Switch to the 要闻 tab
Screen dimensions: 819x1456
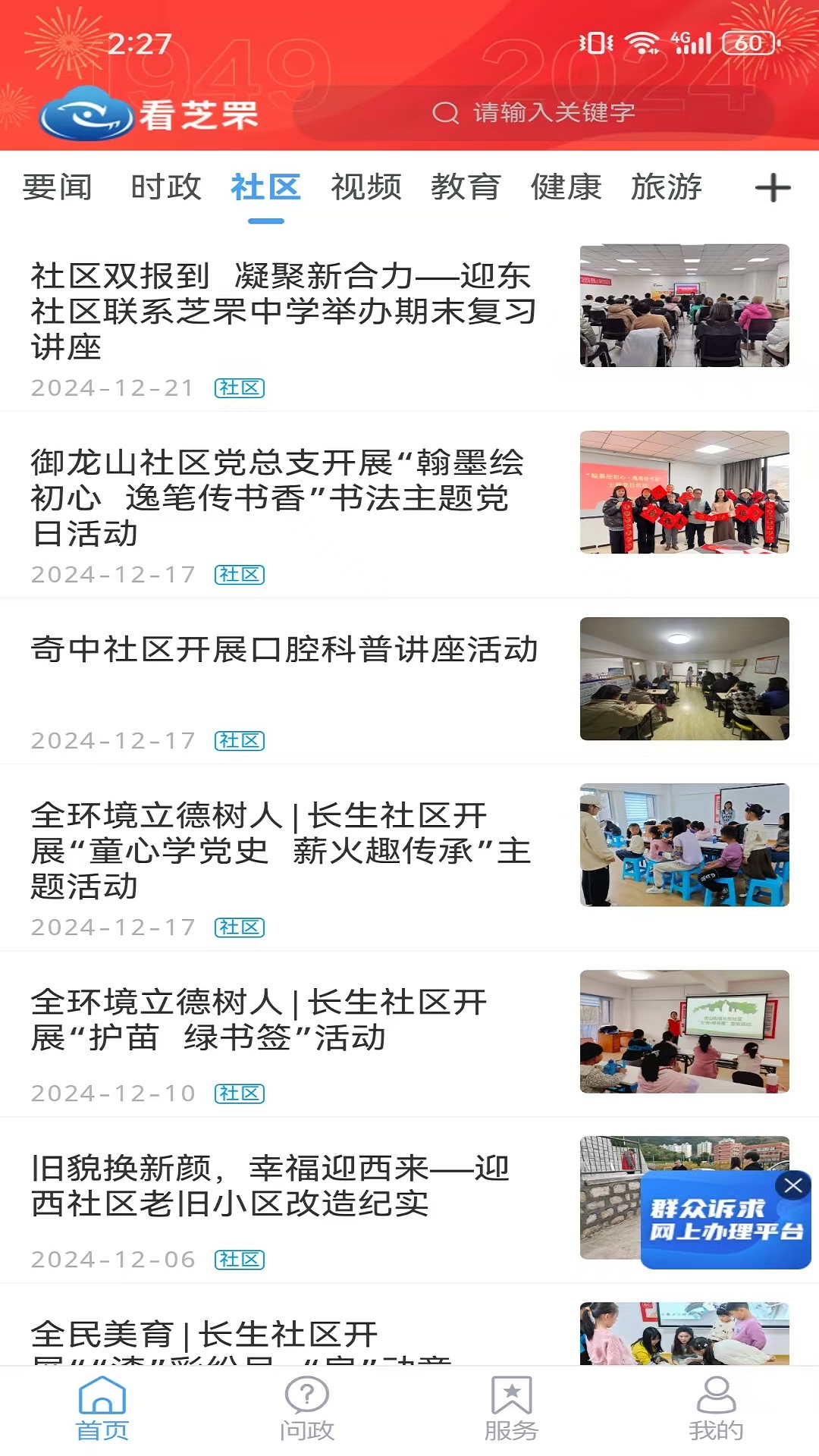click(58, 187)
